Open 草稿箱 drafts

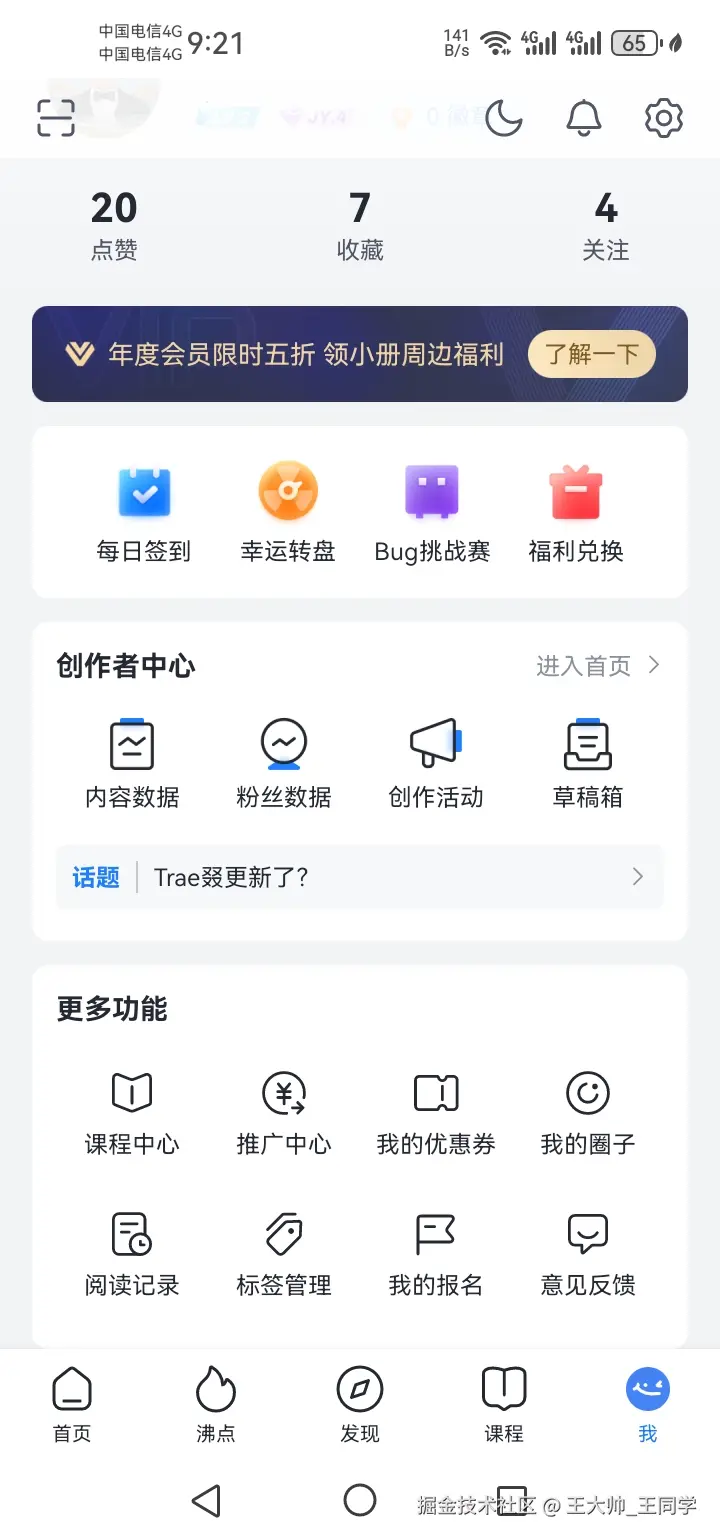pos(588,764)
